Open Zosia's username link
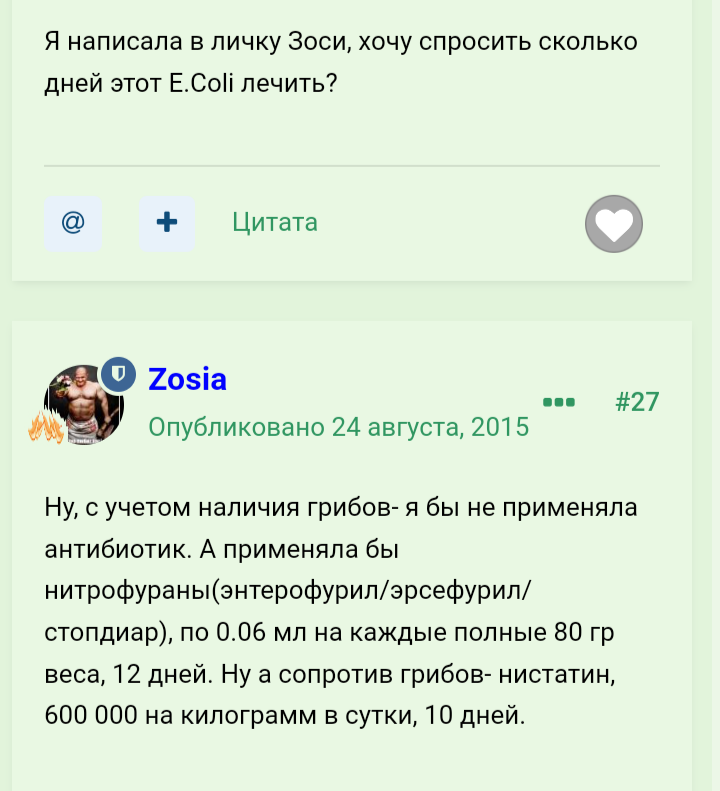 (x=187, y=380)
